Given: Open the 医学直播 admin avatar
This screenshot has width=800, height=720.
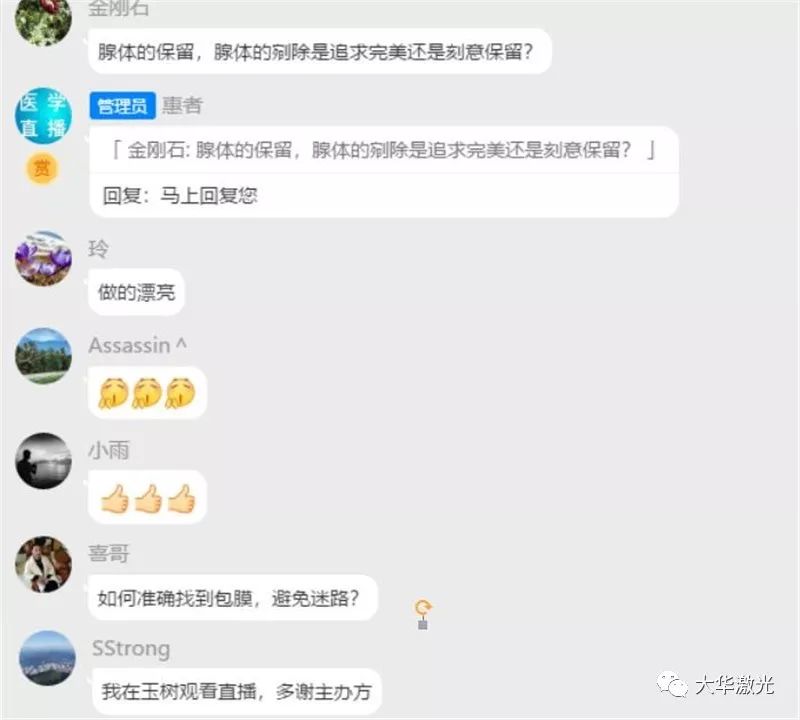Looking at the screenshot, I should coord(43,115).
